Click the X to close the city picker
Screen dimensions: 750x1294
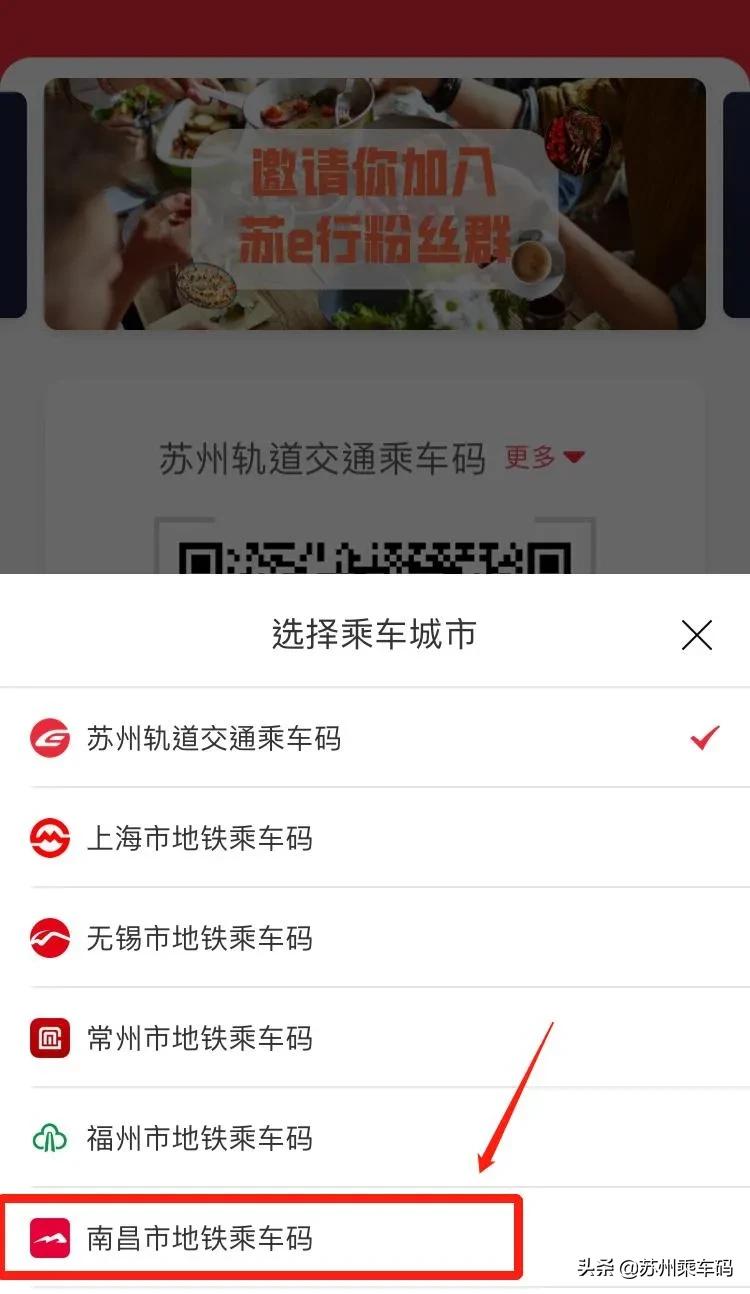coord(696,635)
